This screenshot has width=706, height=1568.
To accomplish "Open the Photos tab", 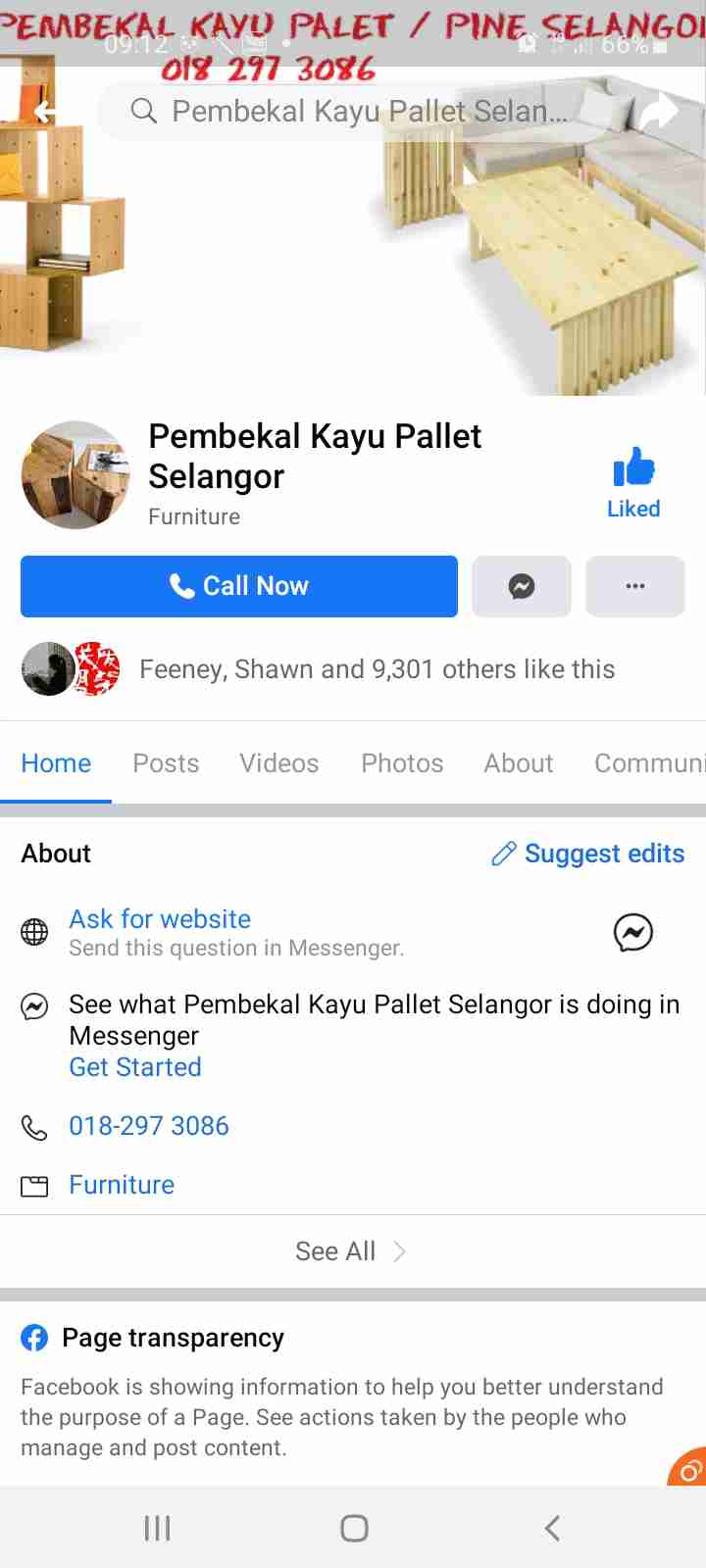I will [402, 763].
